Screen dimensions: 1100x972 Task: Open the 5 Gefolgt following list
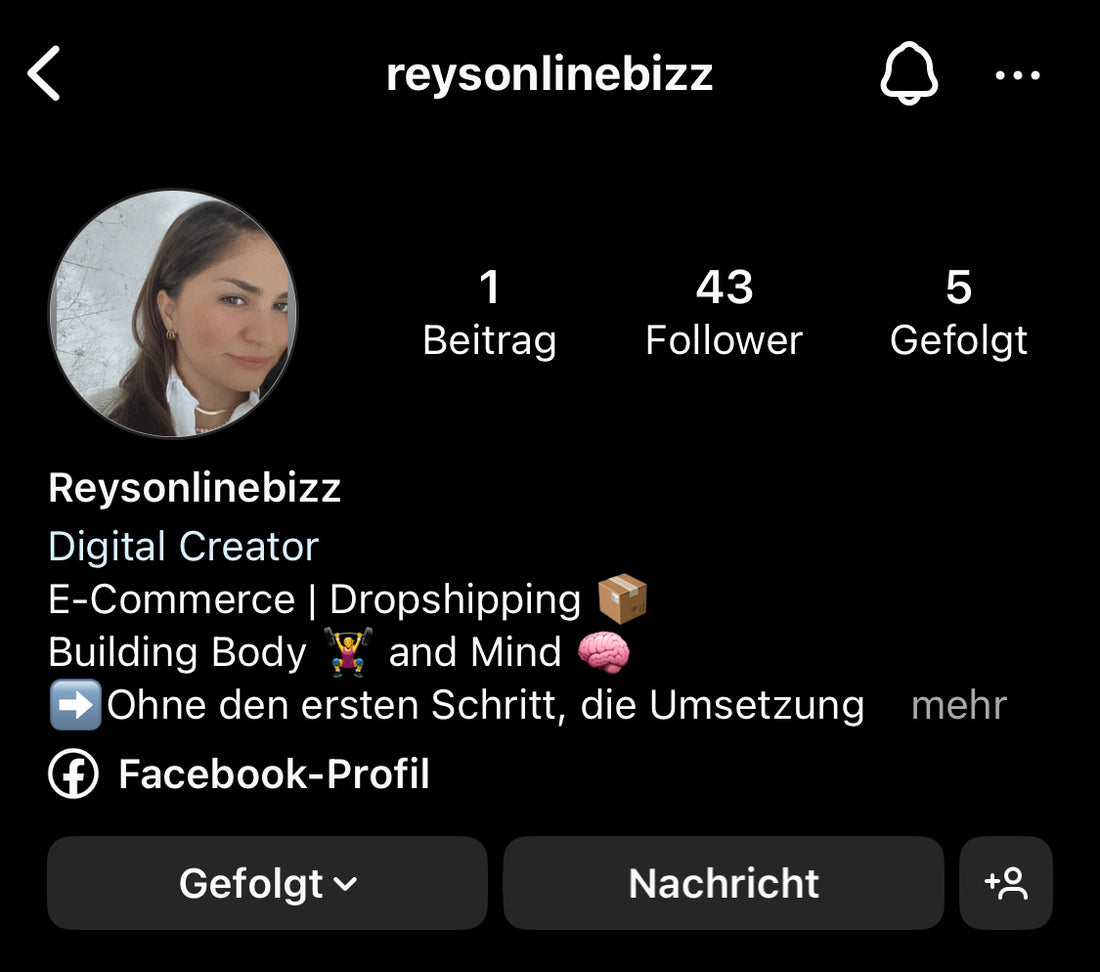coord(958,314)
